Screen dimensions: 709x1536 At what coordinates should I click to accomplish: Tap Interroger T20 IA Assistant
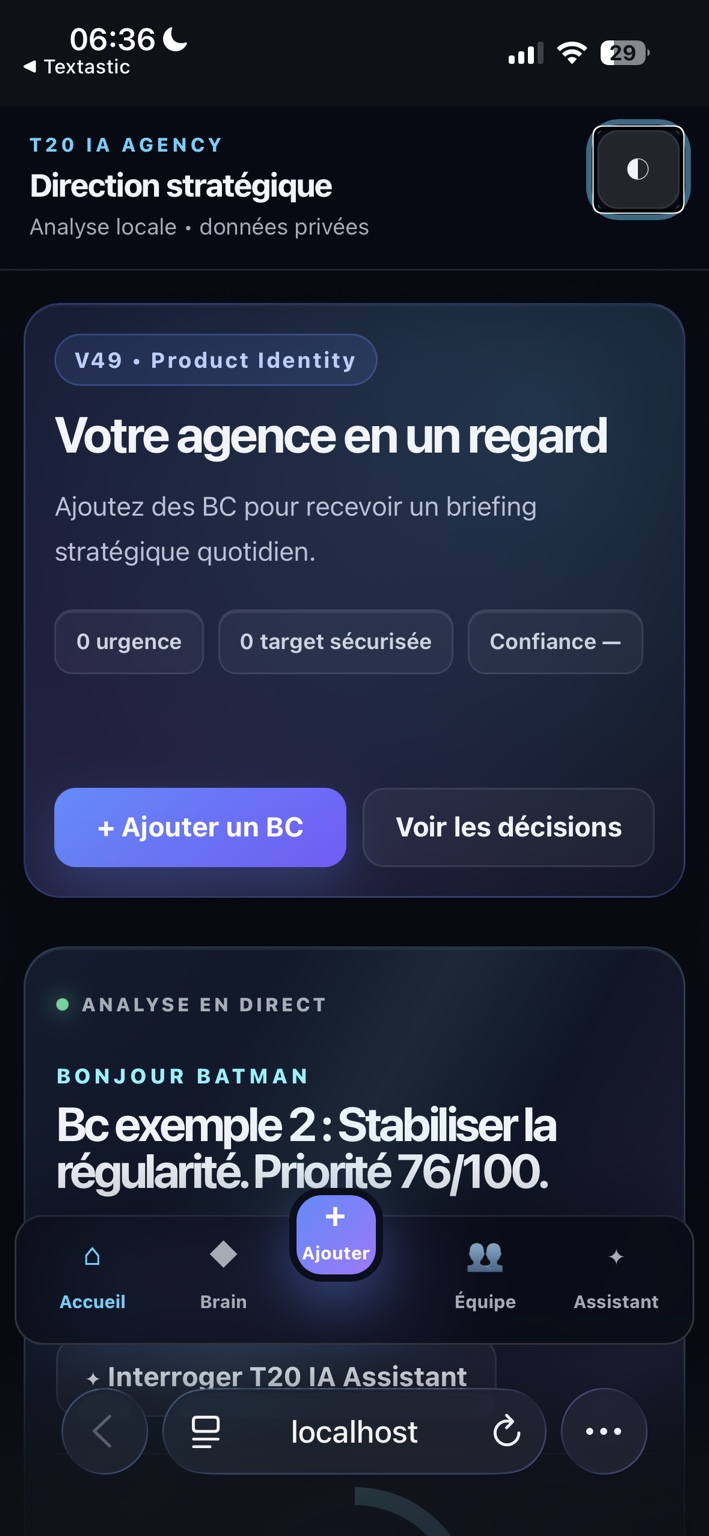click(276, 1377)
